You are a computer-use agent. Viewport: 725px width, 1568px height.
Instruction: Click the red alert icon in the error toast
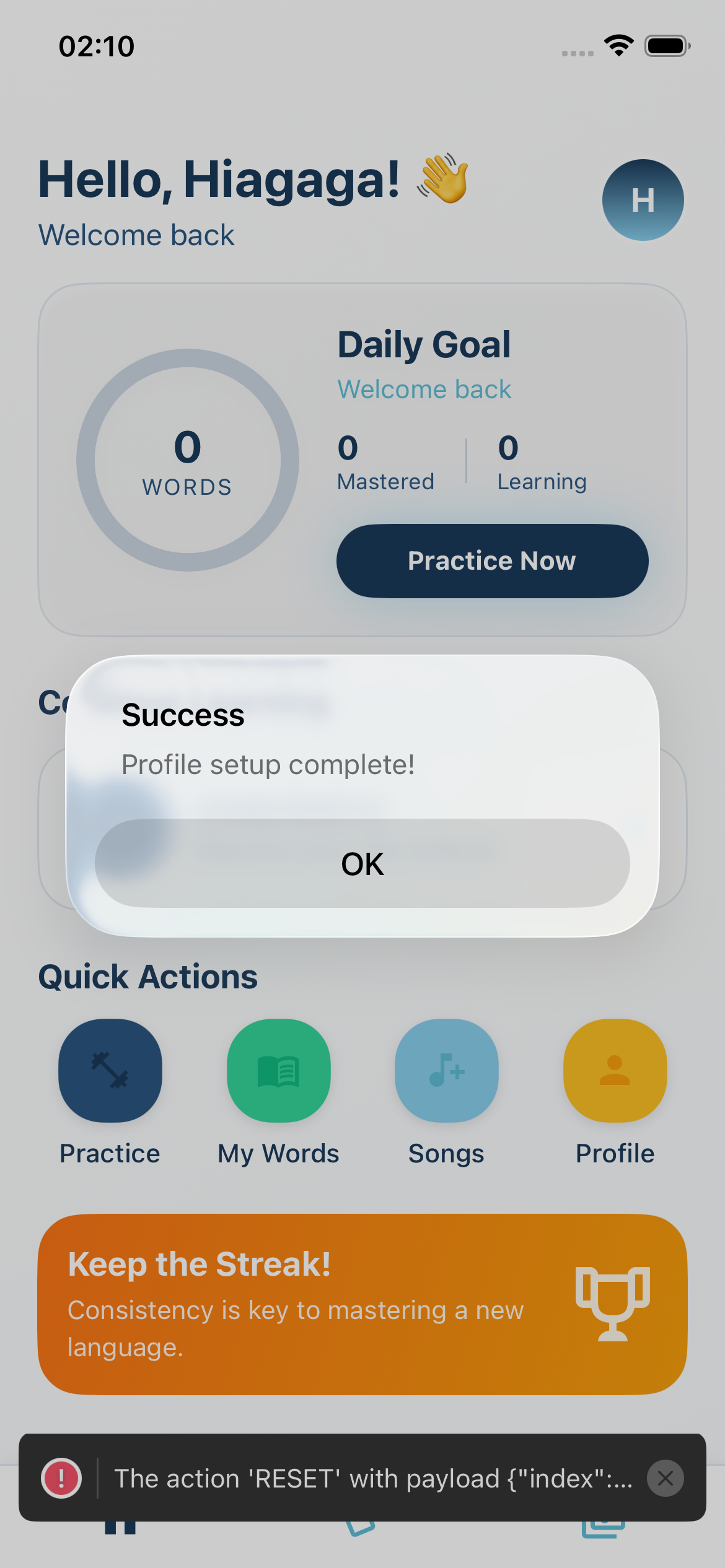click(x=61, y=1478)
